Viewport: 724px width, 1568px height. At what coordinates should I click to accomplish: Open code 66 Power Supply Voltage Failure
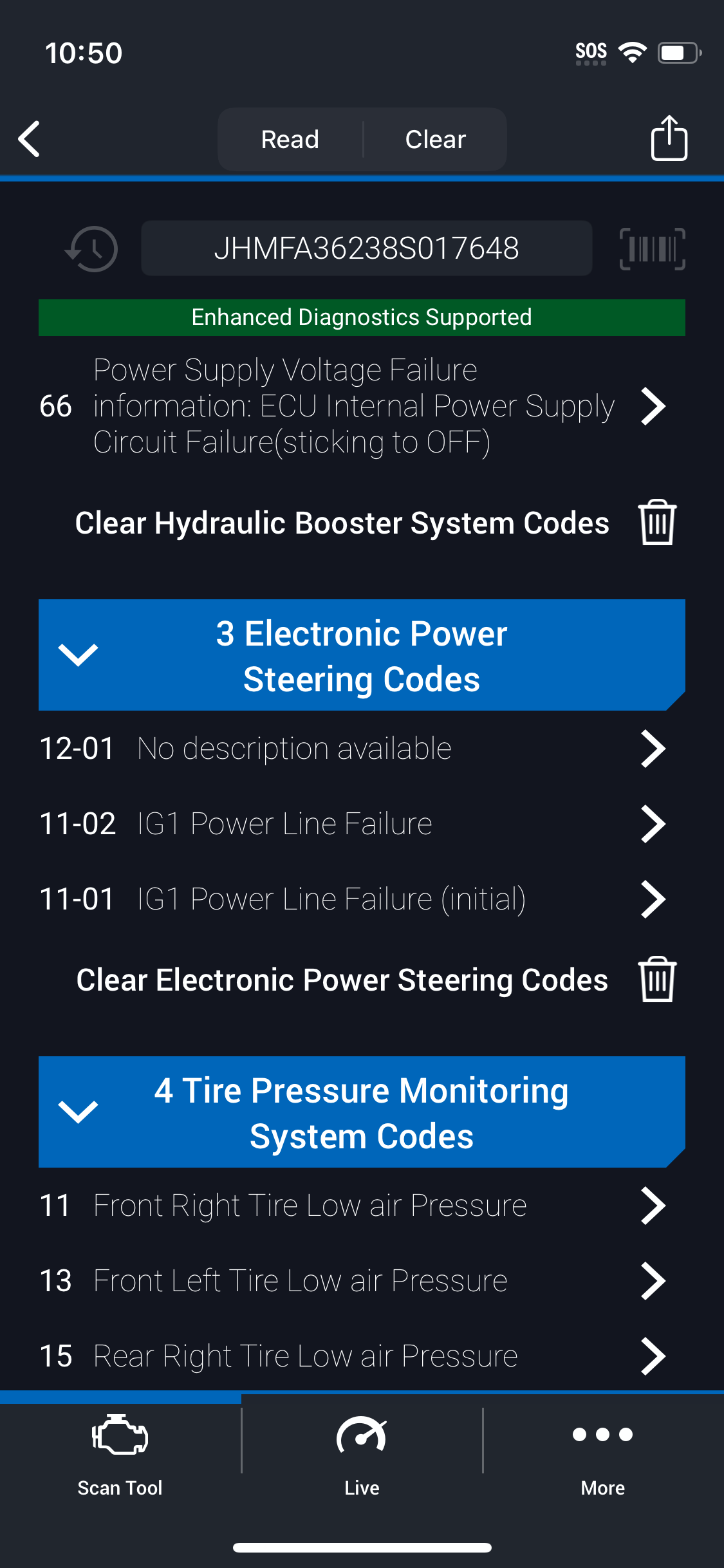tap(362, 406)
